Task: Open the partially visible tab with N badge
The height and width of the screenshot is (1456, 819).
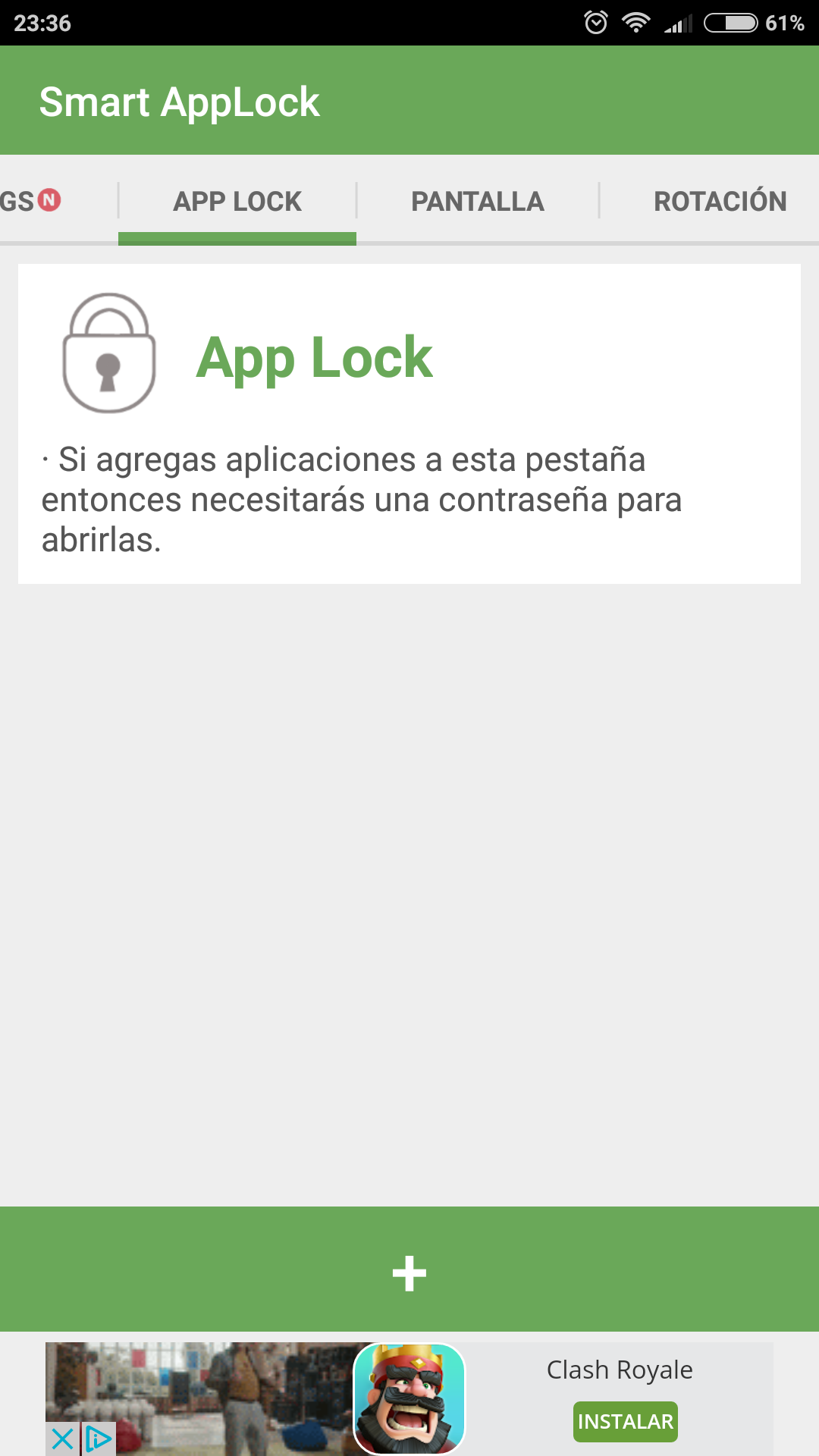Action: pyautogui.click(x=30, y=201)
